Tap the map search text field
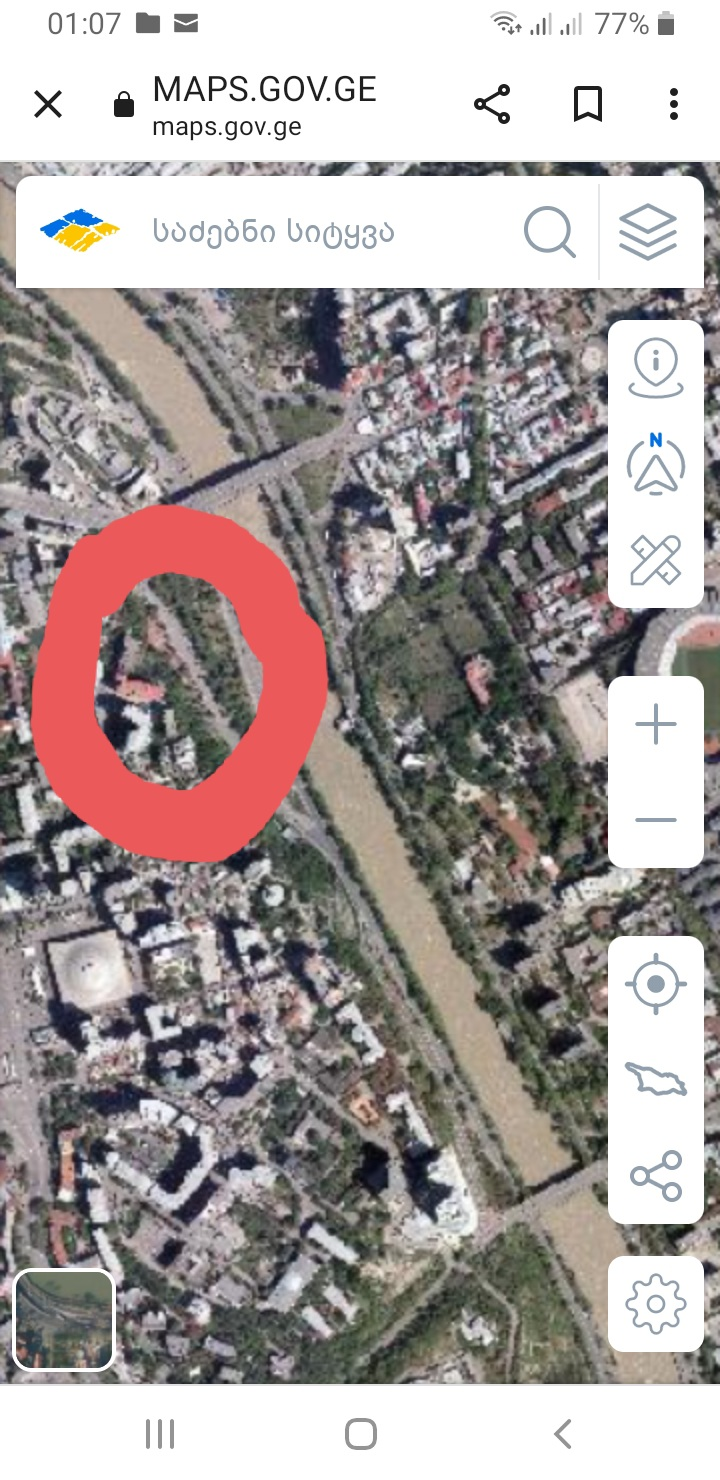 [x=320, y=232]
